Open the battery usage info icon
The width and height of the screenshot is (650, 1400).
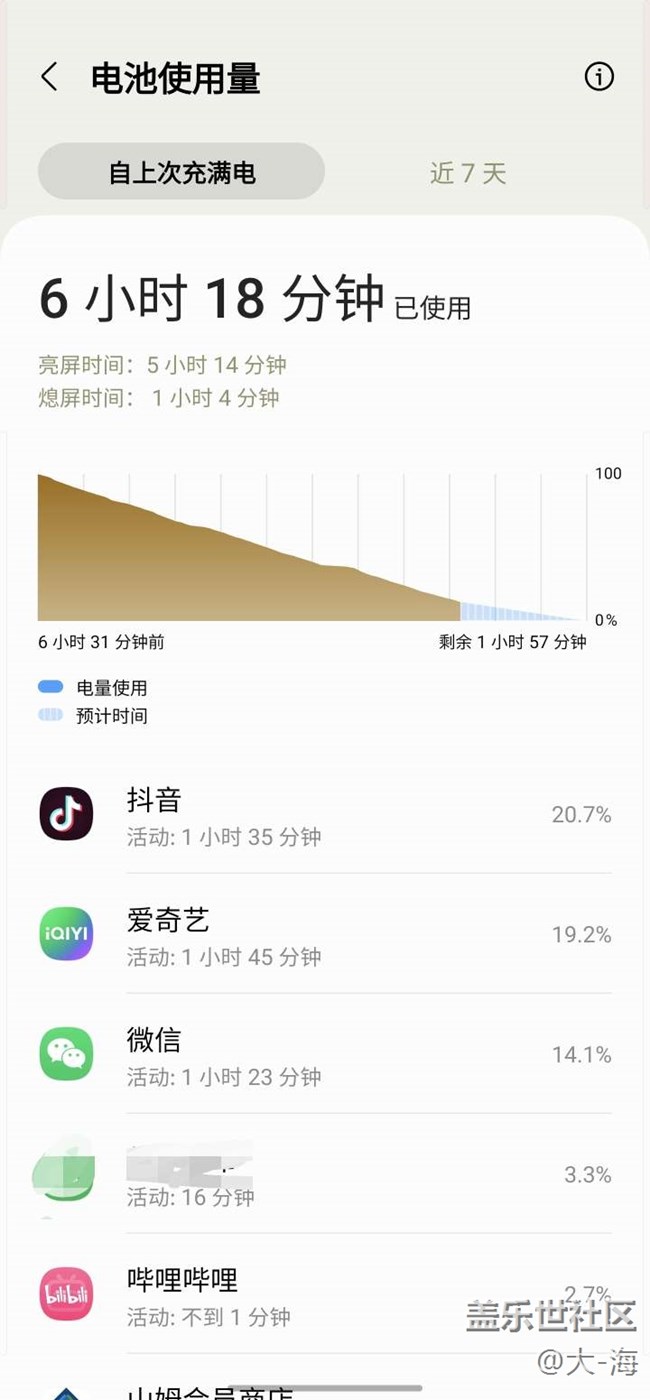[x=599, y=77]
